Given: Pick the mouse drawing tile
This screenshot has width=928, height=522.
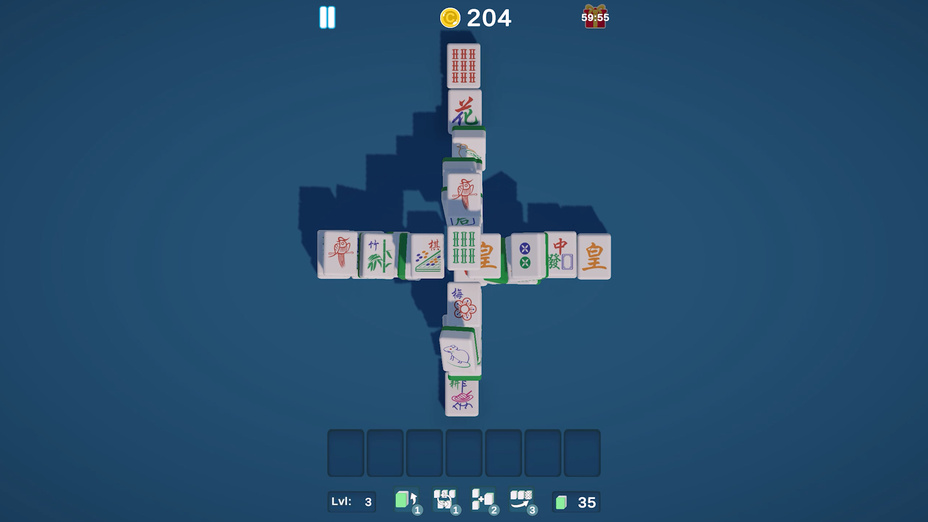Looking at the screenshot, I should click(458, 353).
